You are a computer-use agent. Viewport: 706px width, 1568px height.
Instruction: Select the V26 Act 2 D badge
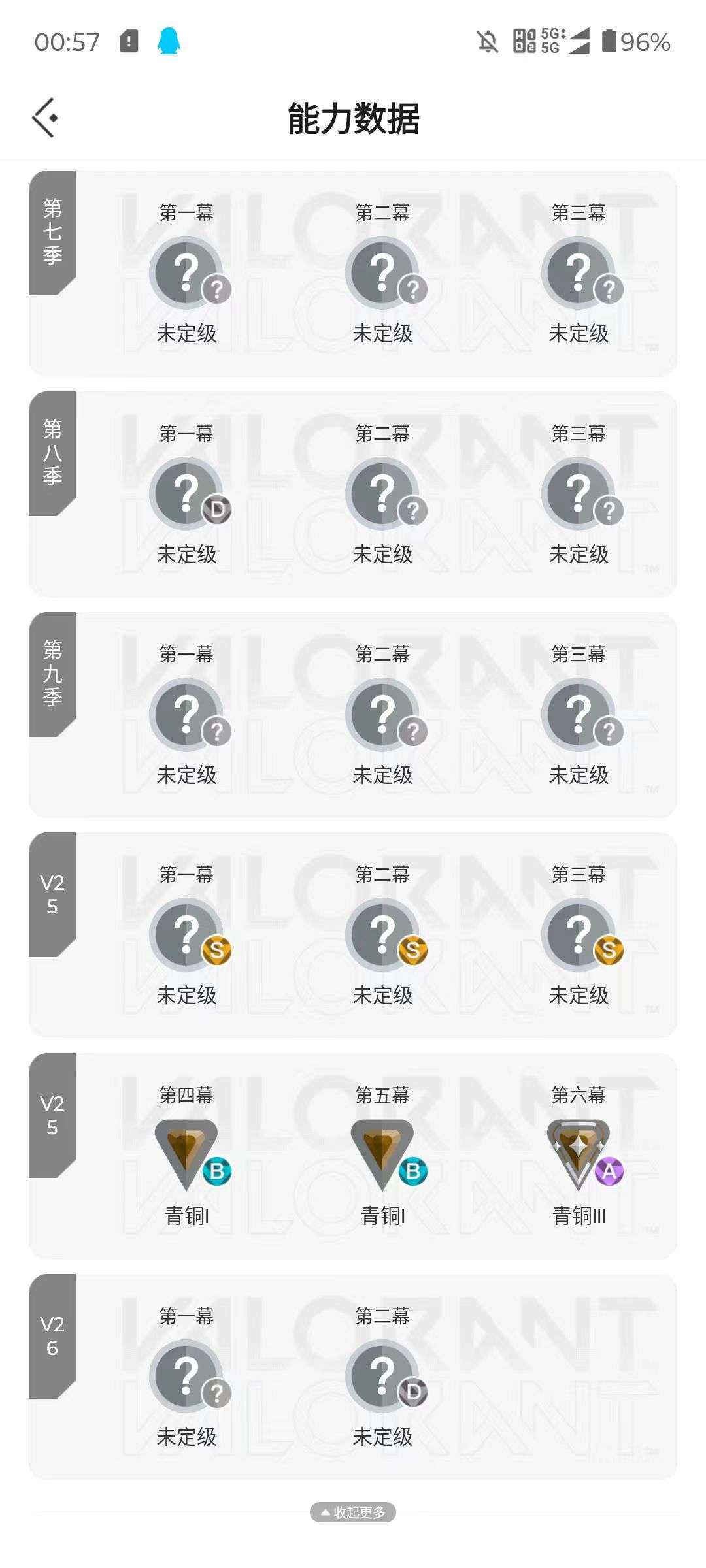point(412,1390)
